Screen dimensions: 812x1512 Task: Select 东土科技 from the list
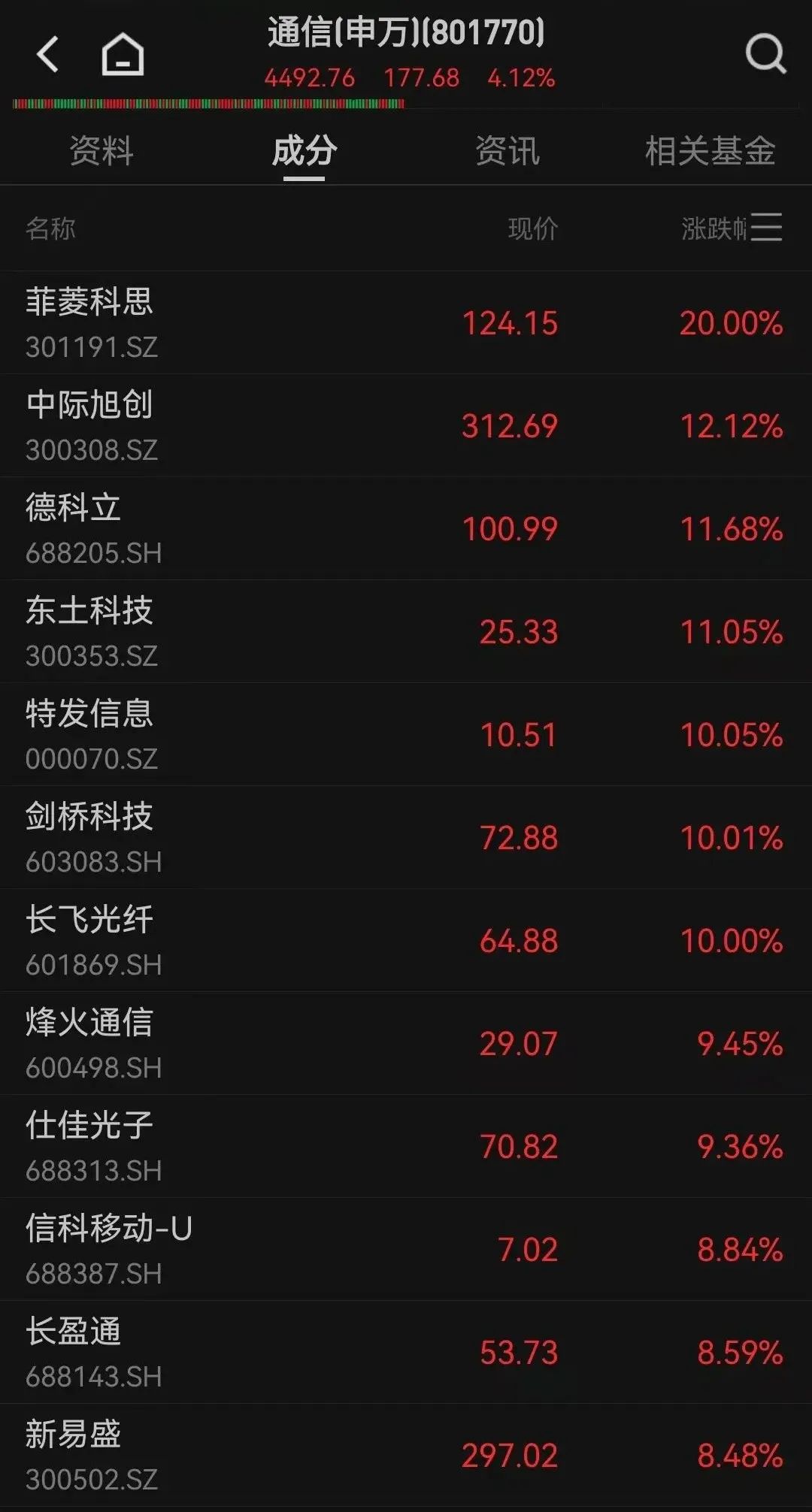pyautogui.click(x=406, y=632)
